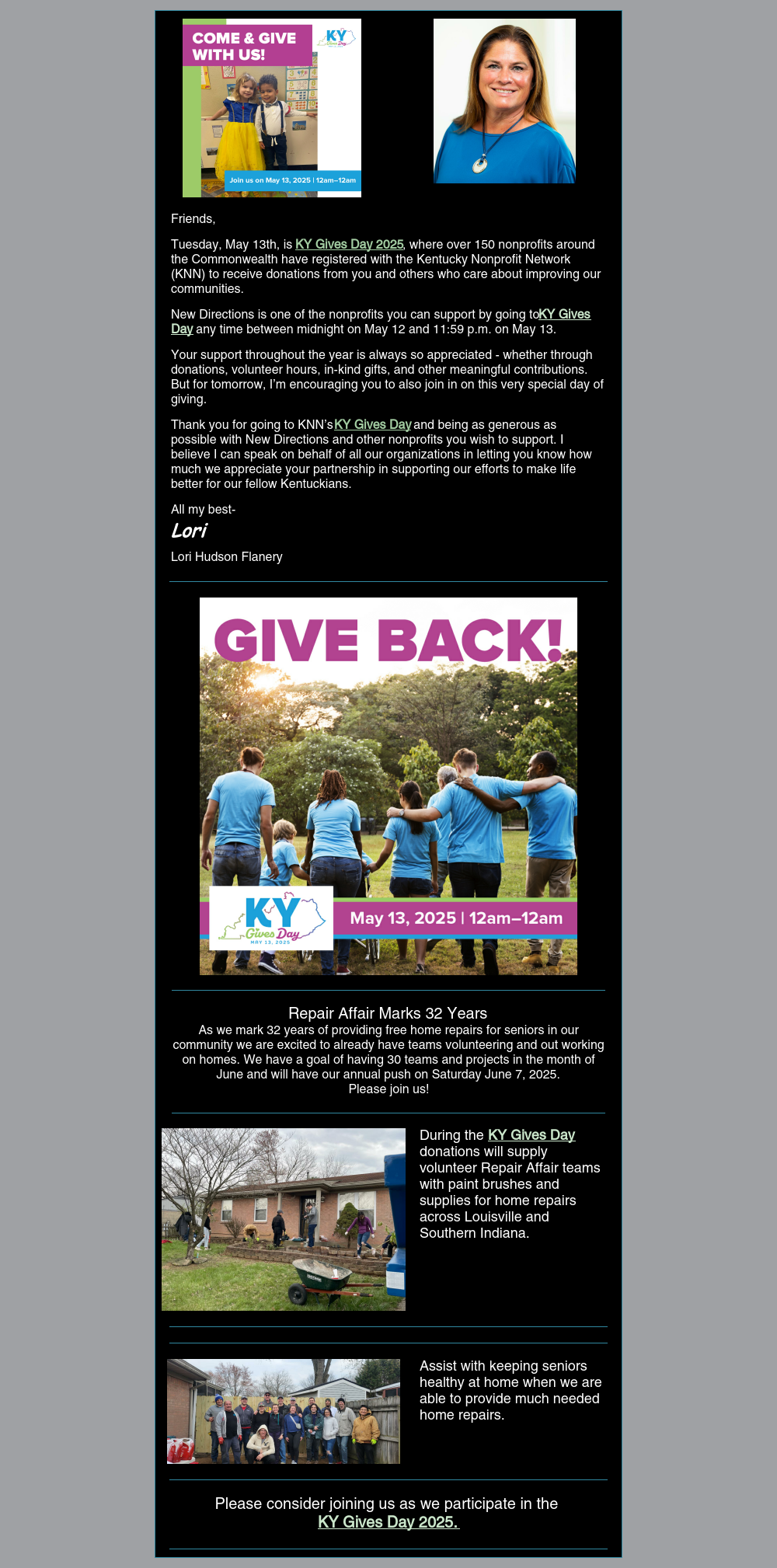Viewport: 777px width, 1568px height.
Task: Visit the KY Gives Day 2025 link under "Please consider joining us"
Action: pos(388,1522)
